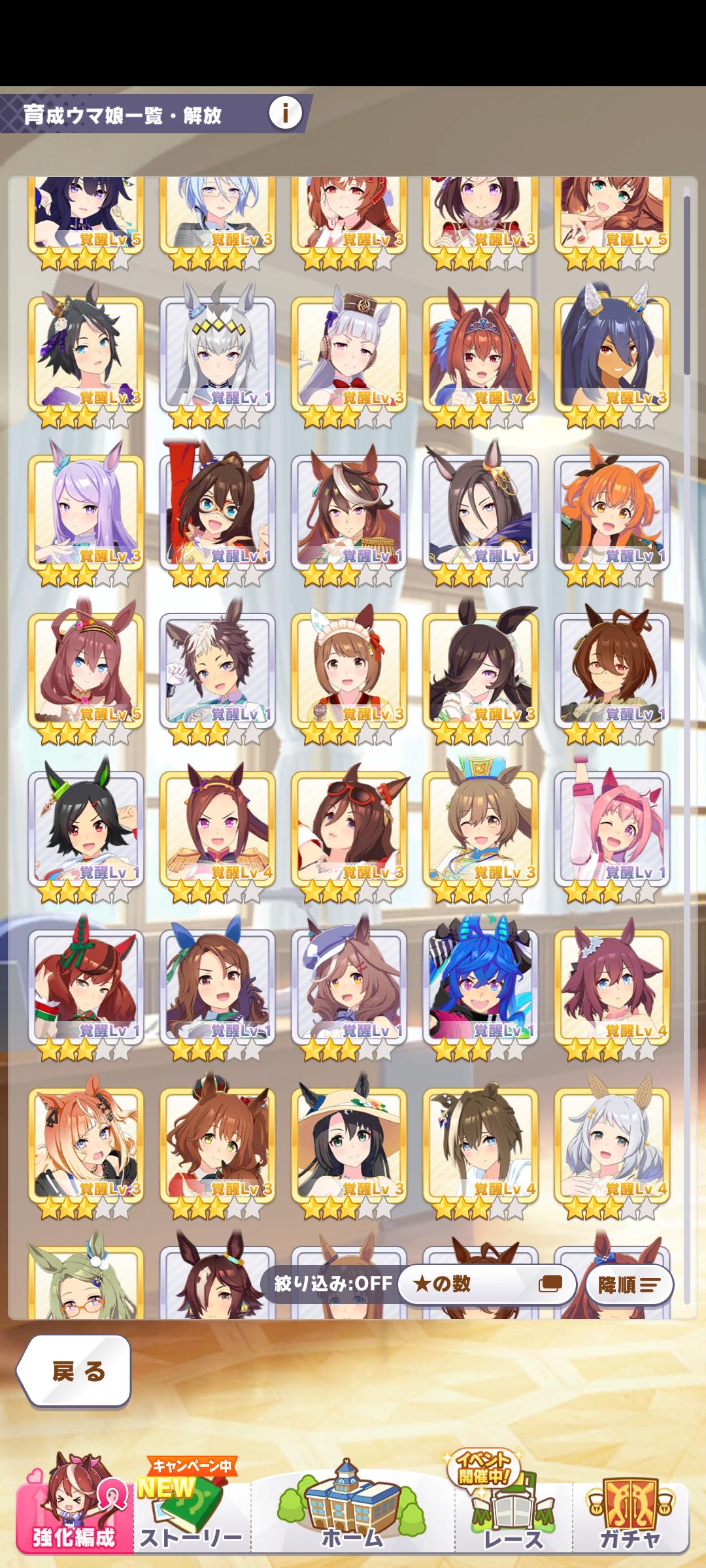706x1568 pixels.
Task: Open the info icon beside the title
Action: [285, 113]
